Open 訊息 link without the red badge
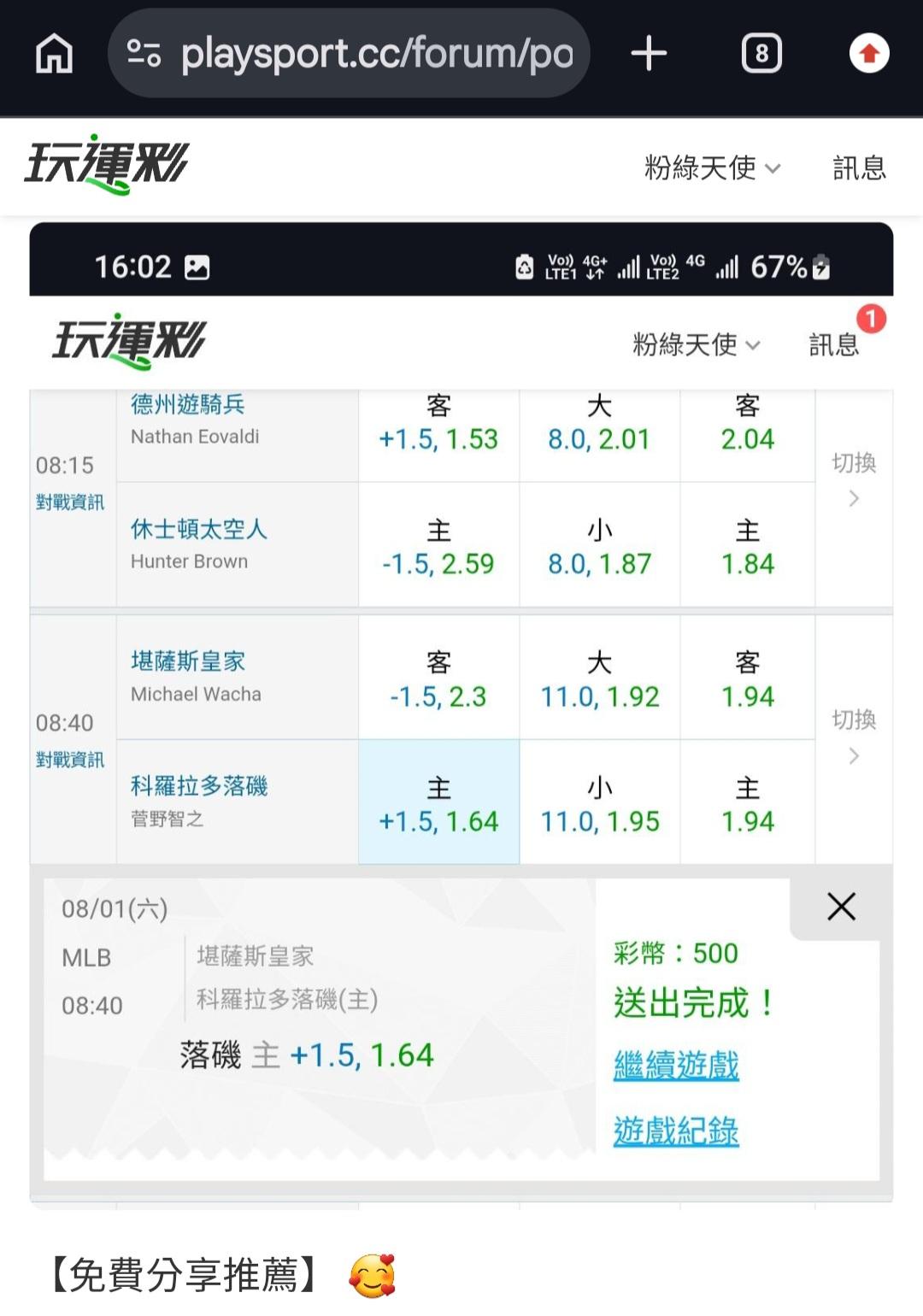 (x=859, y=167)
